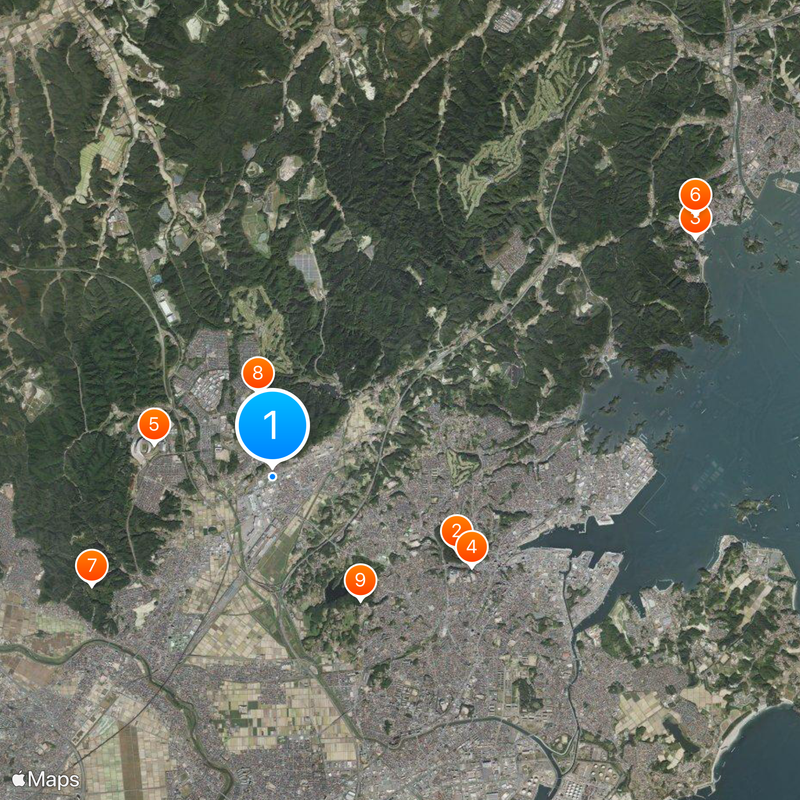Open the location marked with pin 5

[x=153, y=425]
